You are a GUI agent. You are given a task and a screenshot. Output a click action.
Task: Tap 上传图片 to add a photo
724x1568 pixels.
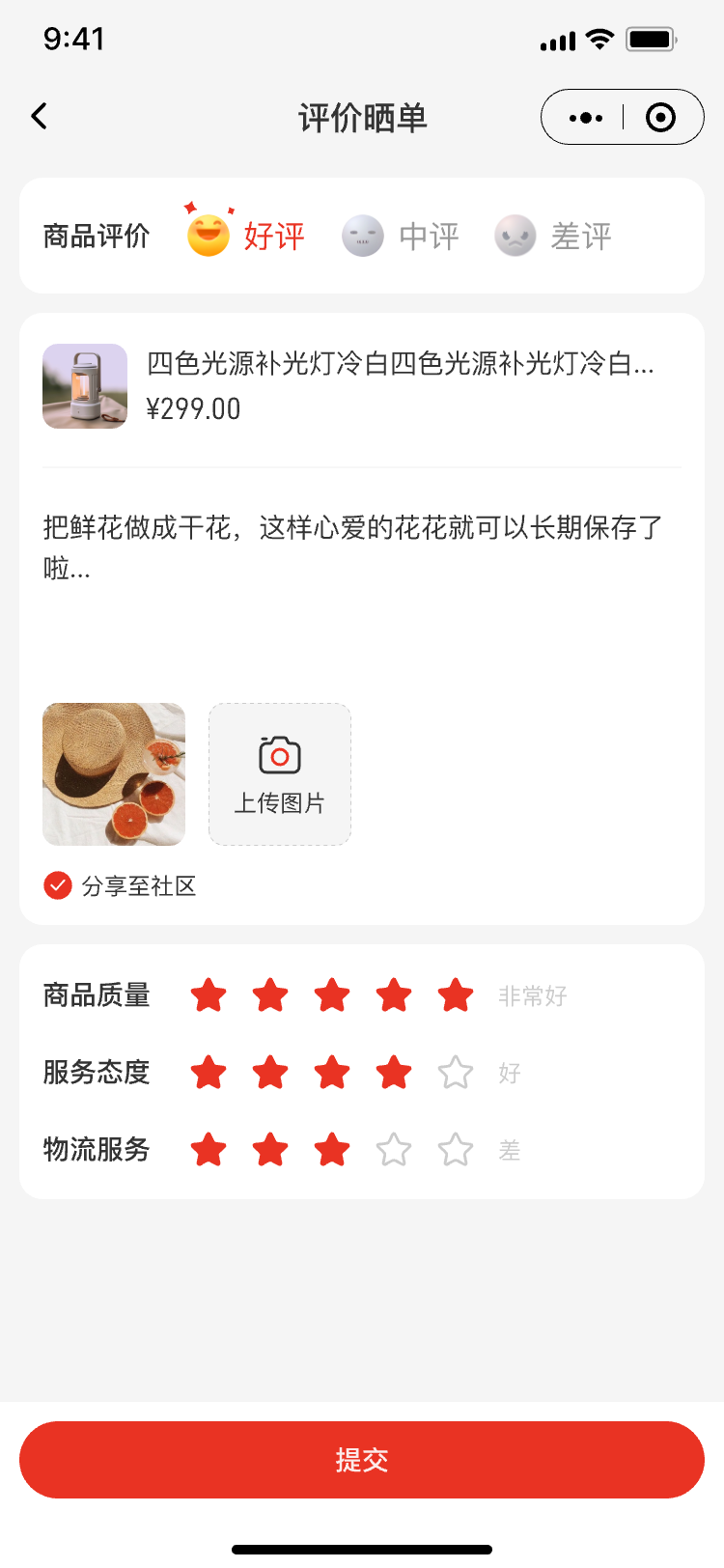click(x=280, y=774)
